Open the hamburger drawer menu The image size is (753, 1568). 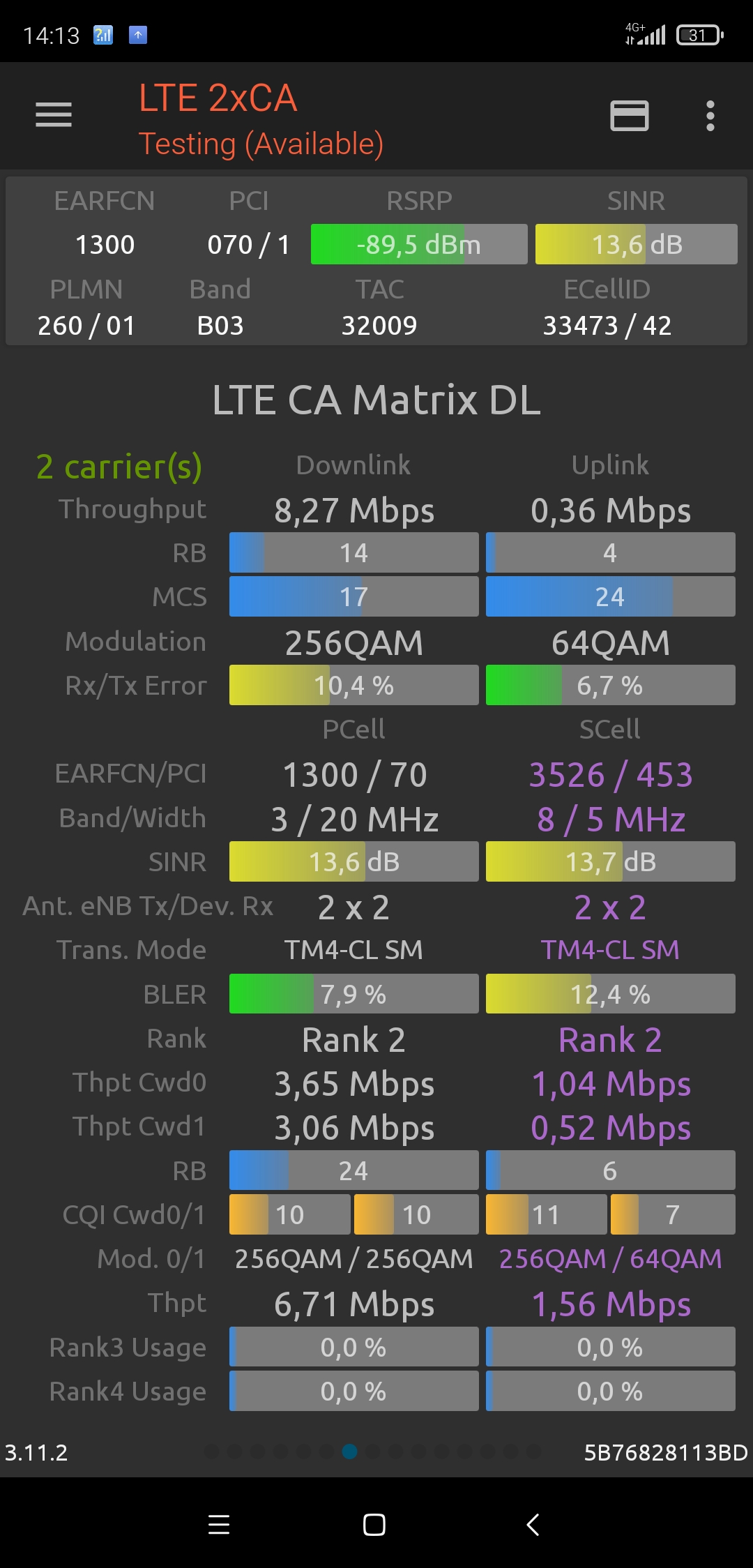pyautogui.click(x=54, y=115)
